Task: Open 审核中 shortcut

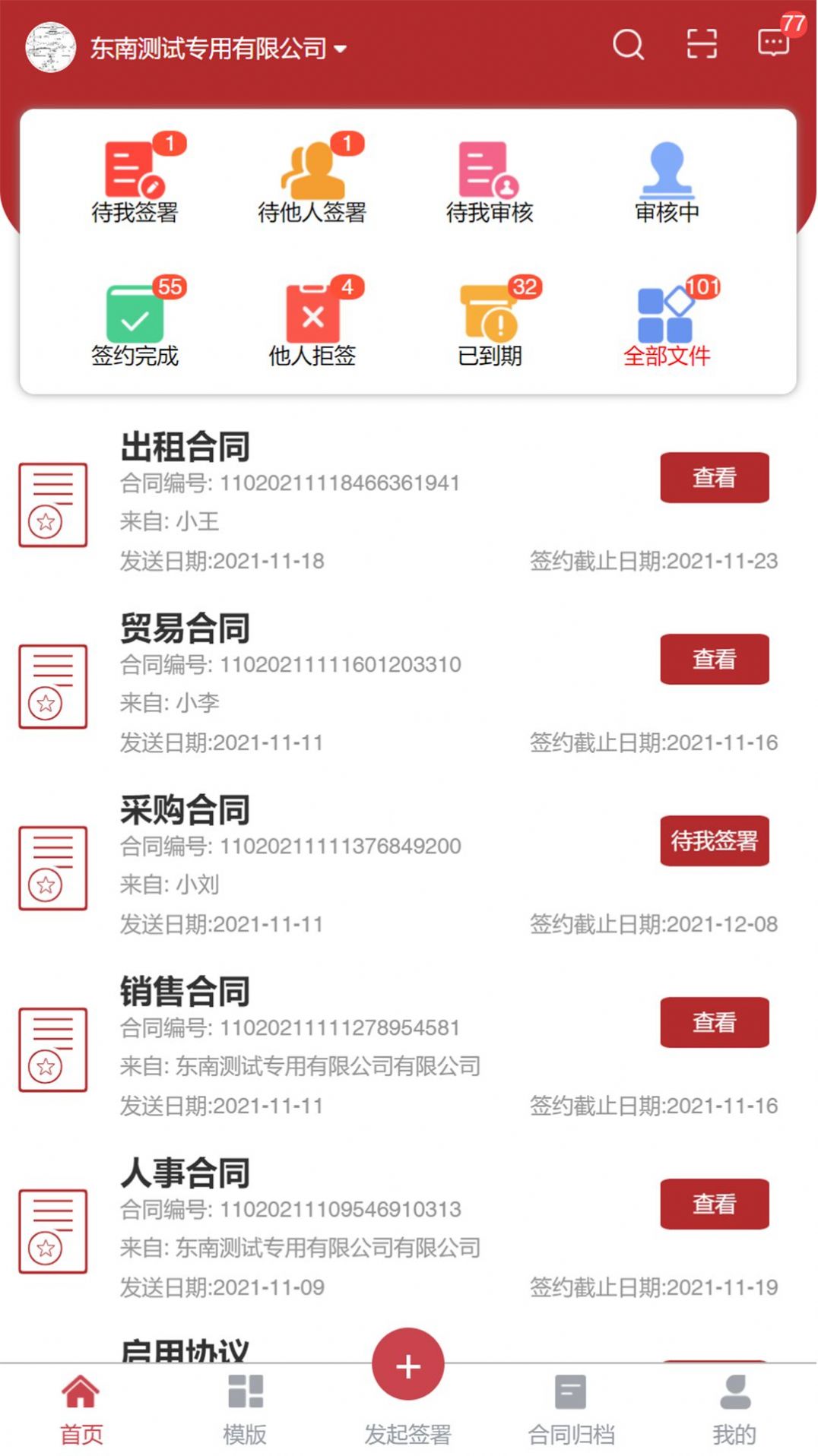Action: pos(667,180)
